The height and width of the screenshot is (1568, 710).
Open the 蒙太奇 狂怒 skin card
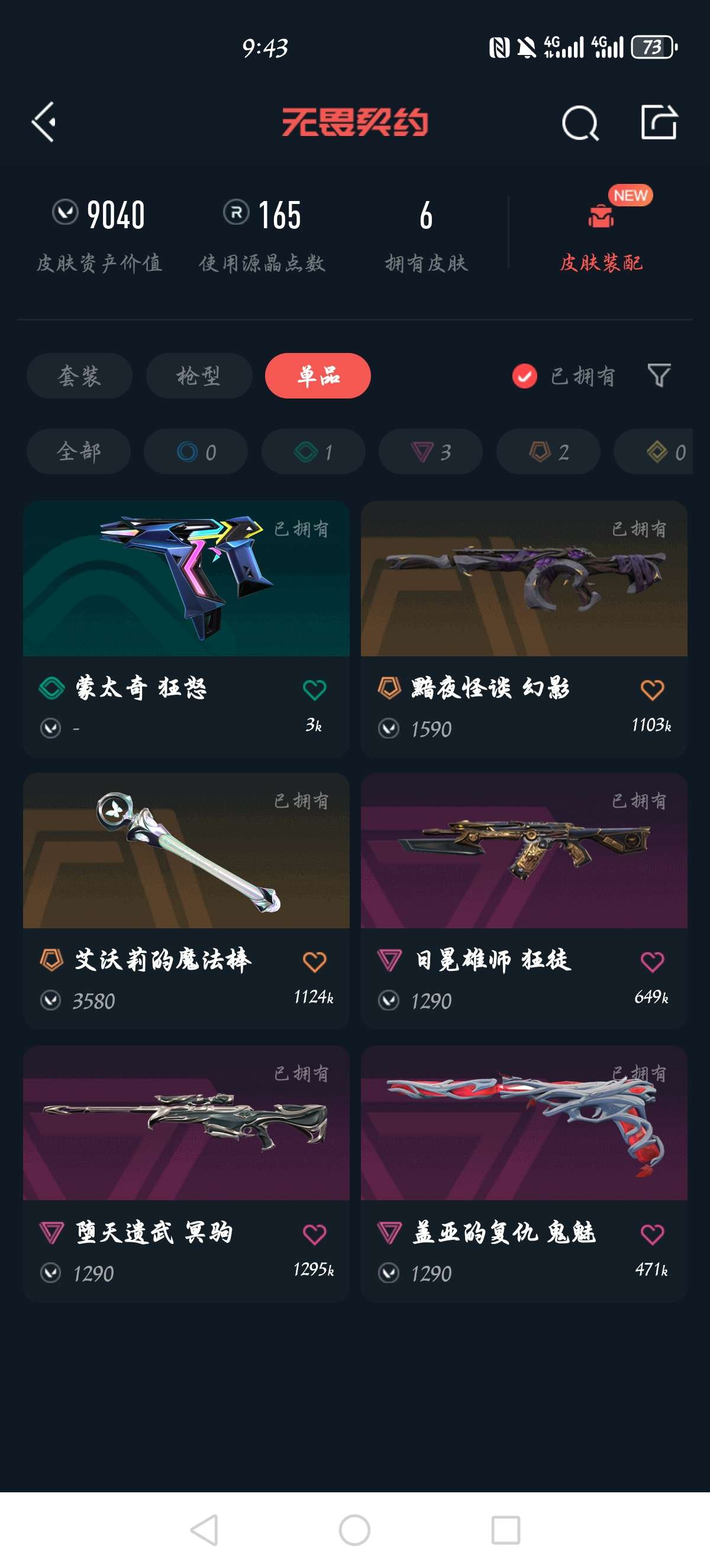pos(186,627)
